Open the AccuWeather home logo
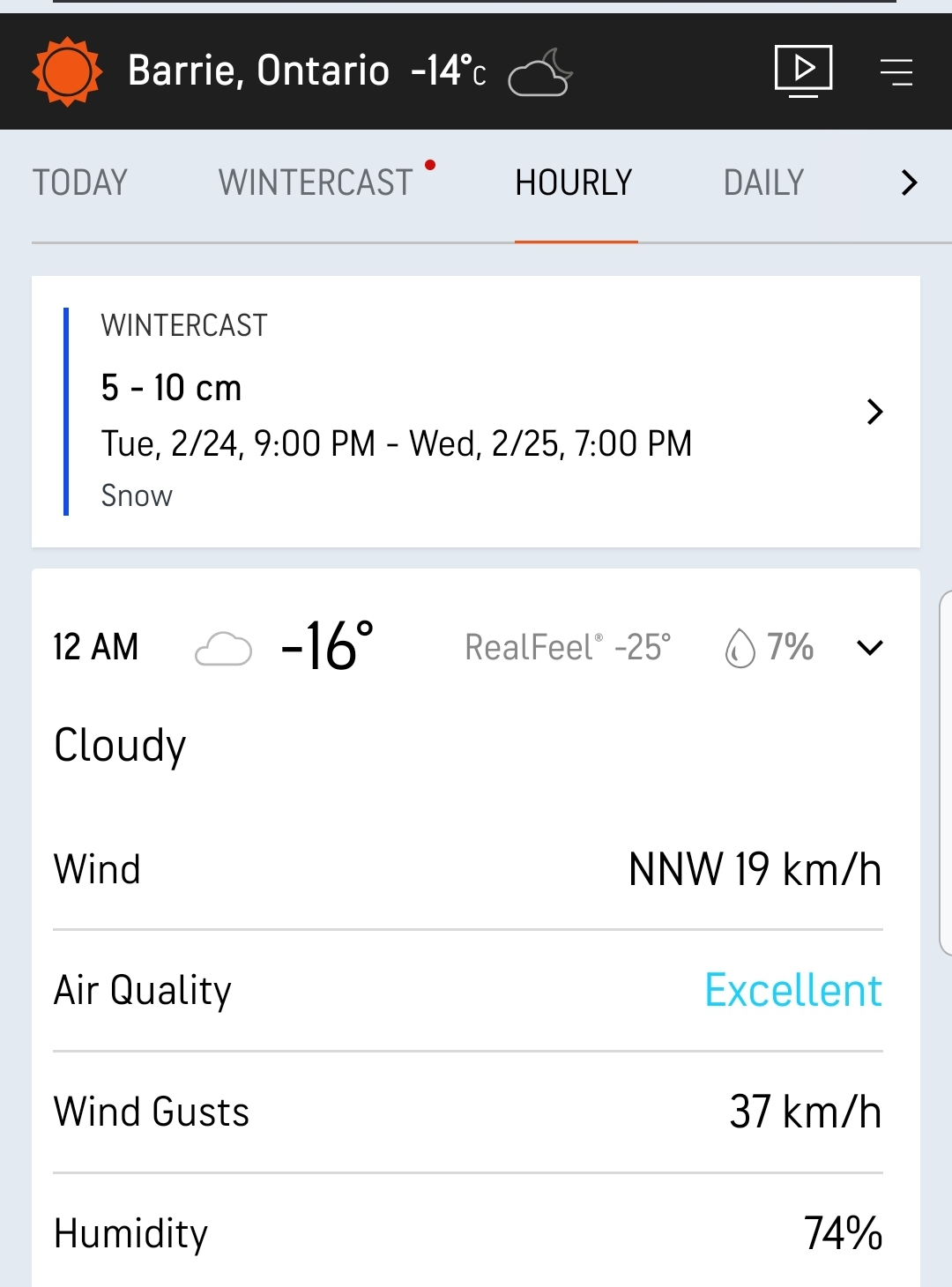This screenshot has height=1287, width=952. coord(67,71)
